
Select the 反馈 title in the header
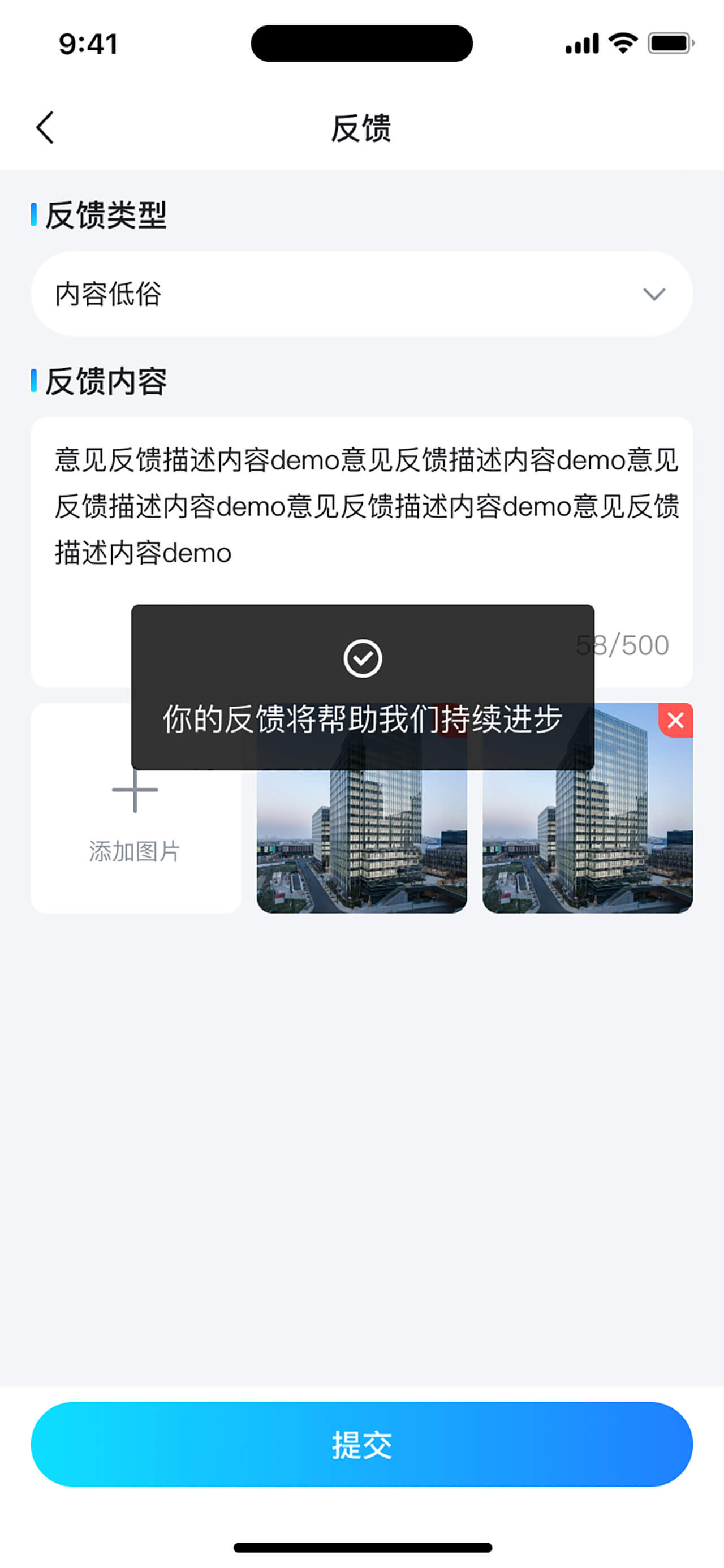[x=361, y=128]
